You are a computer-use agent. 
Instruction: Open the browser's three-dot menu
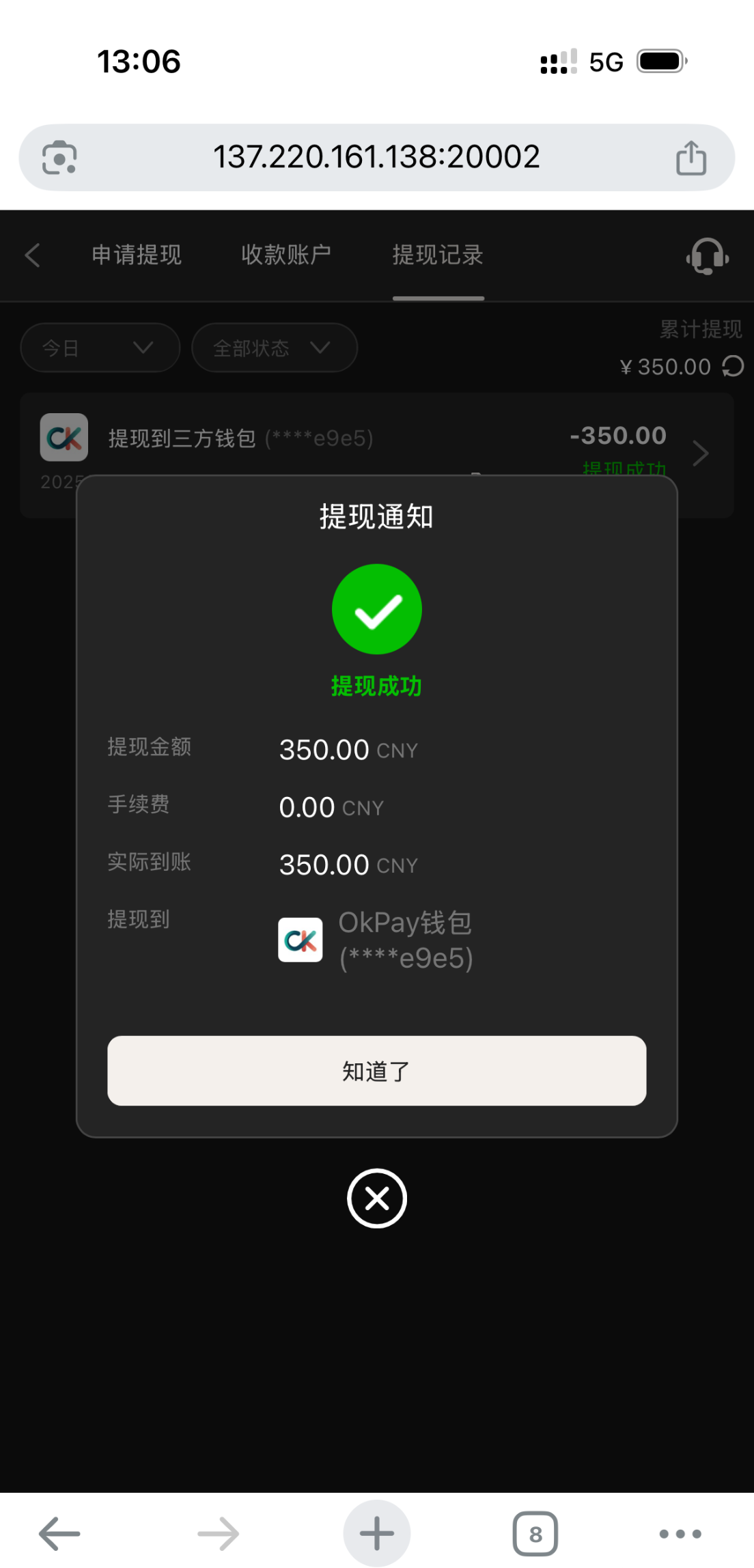[x=680, y=1533]
